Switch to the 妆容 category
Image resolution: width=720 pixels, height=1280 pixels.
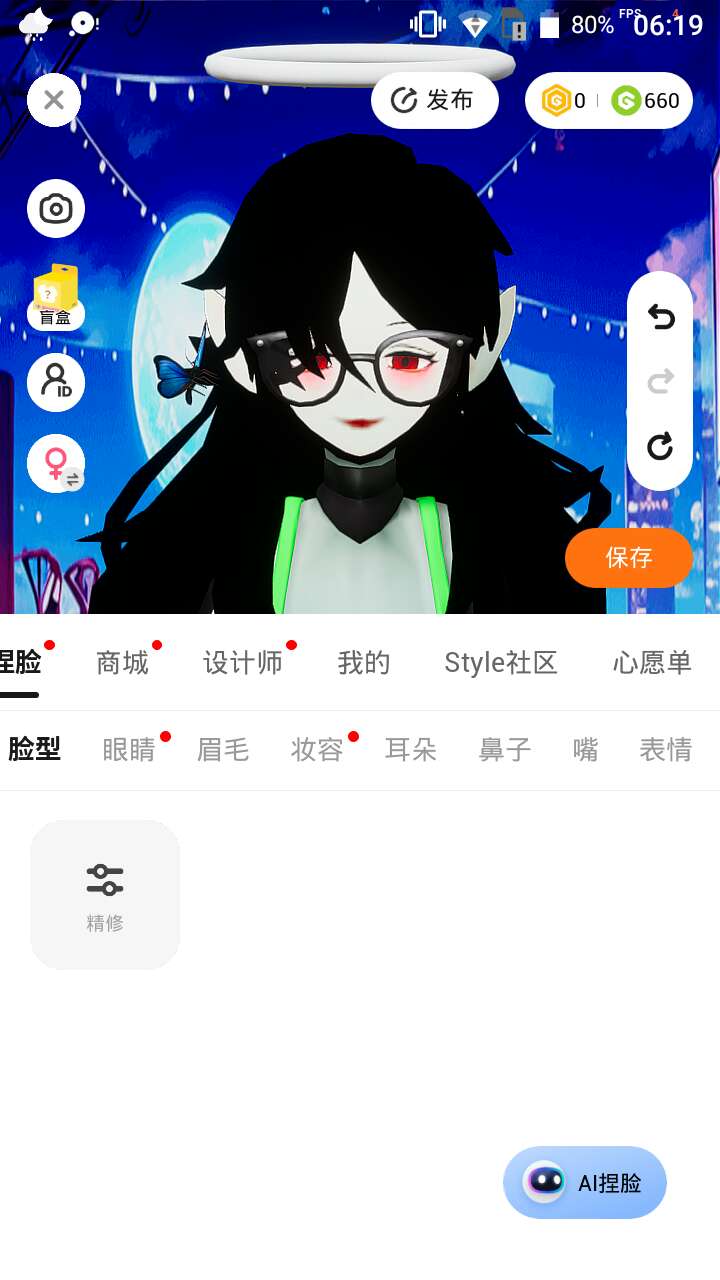[317, 750]
